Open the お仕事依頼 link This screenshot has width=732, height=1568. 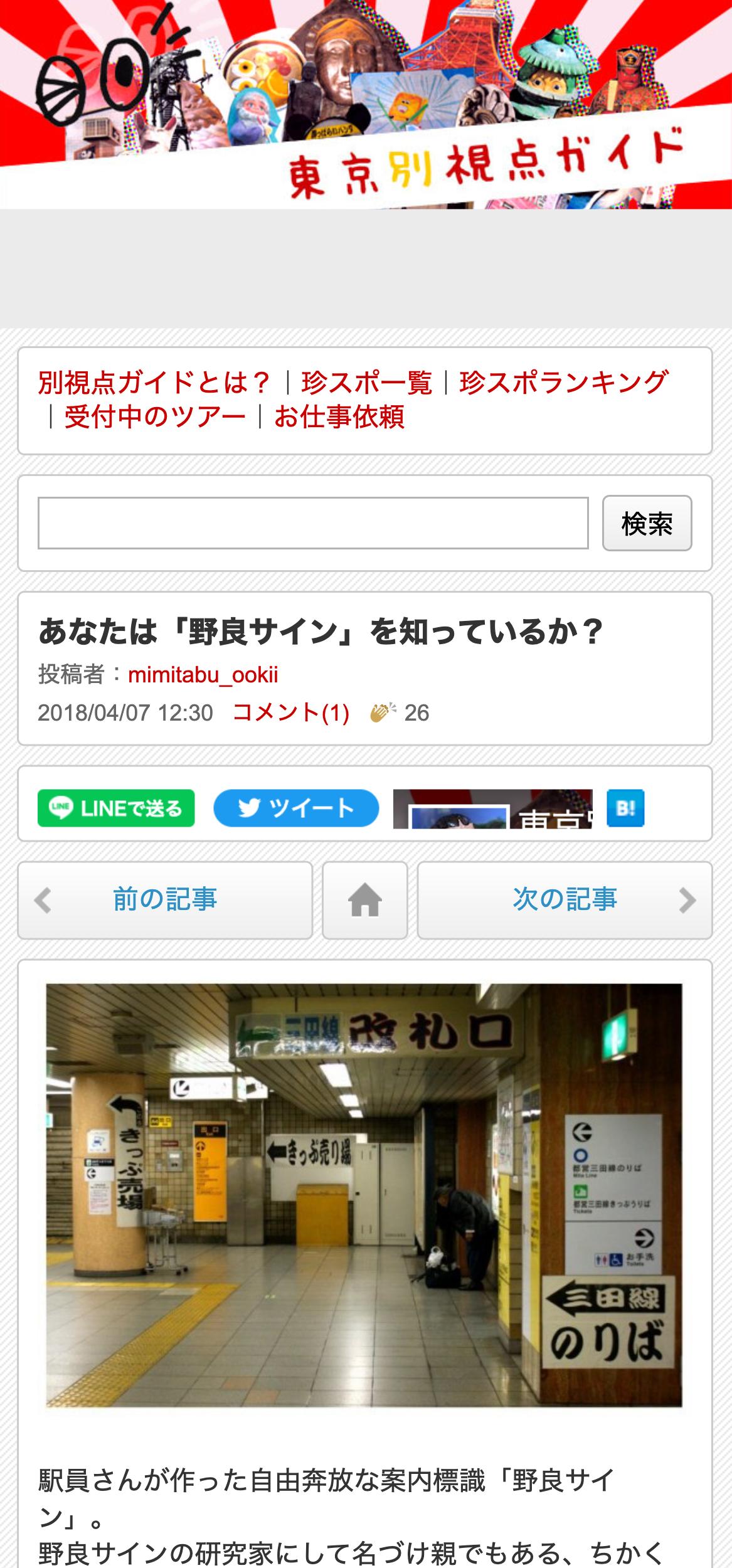click(339, 417)
